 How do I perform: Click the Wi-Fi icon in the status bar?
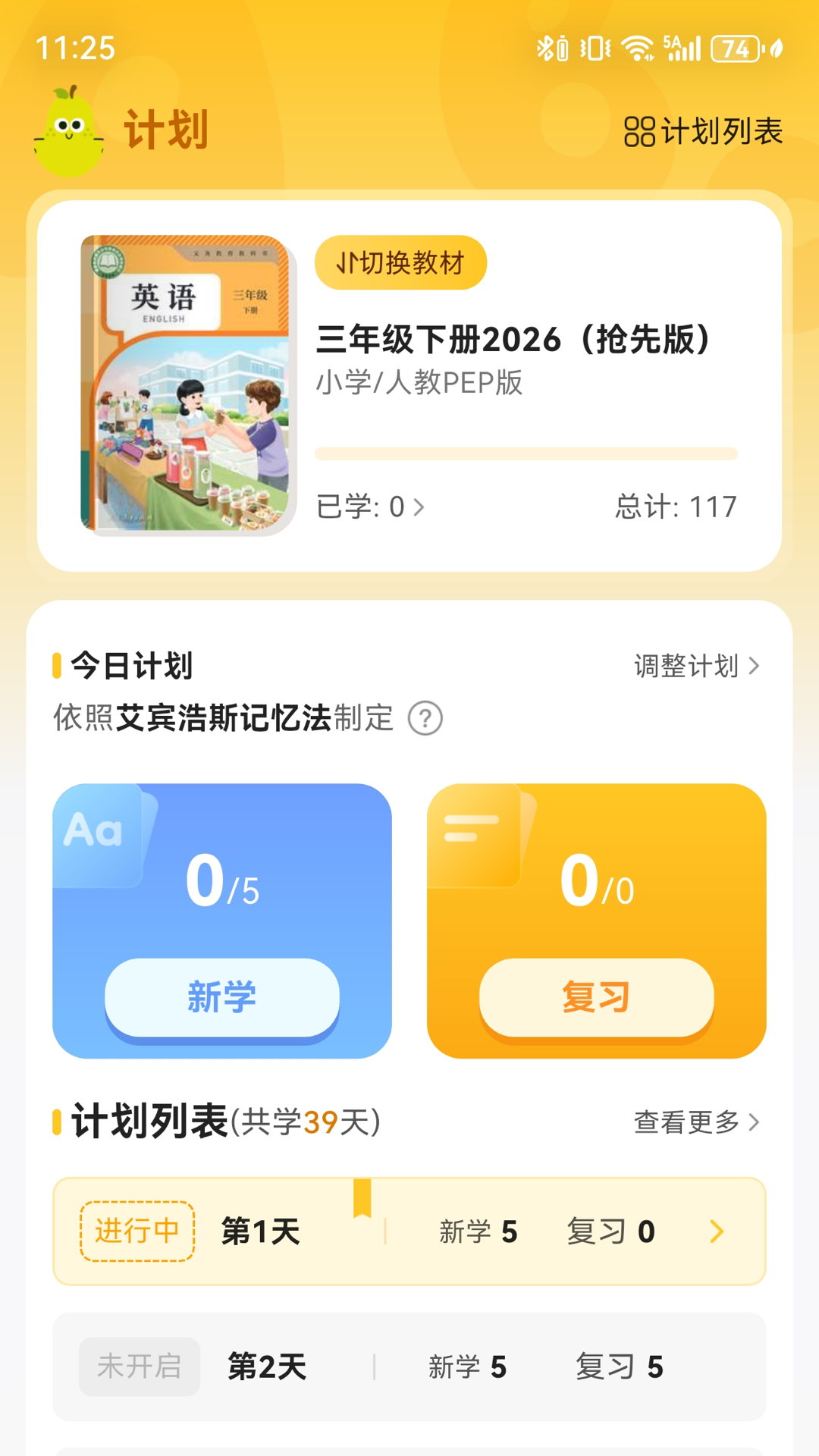(x=637, y=48)
